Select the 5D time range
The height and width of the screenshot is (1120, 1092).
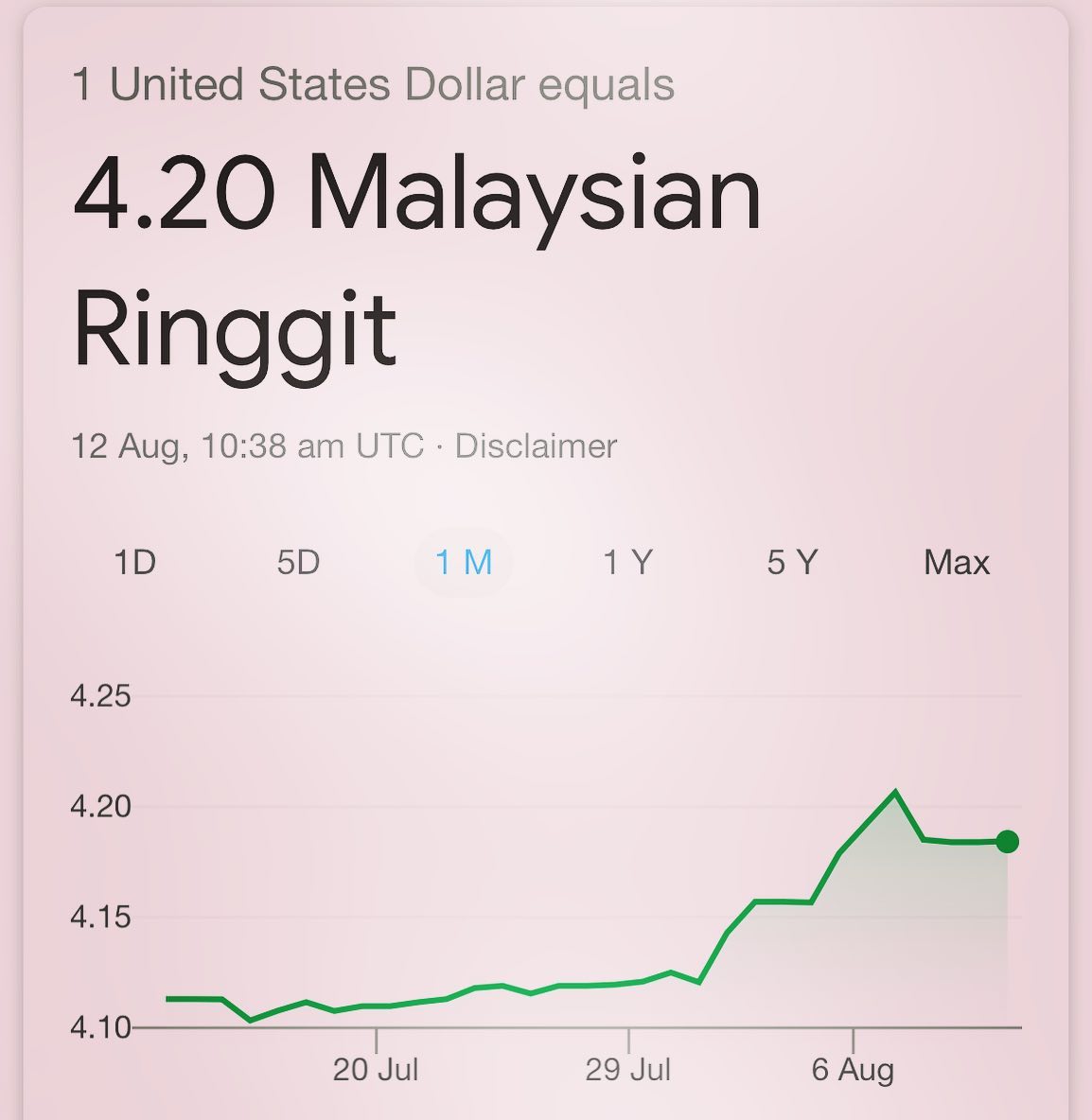(299, 562)
